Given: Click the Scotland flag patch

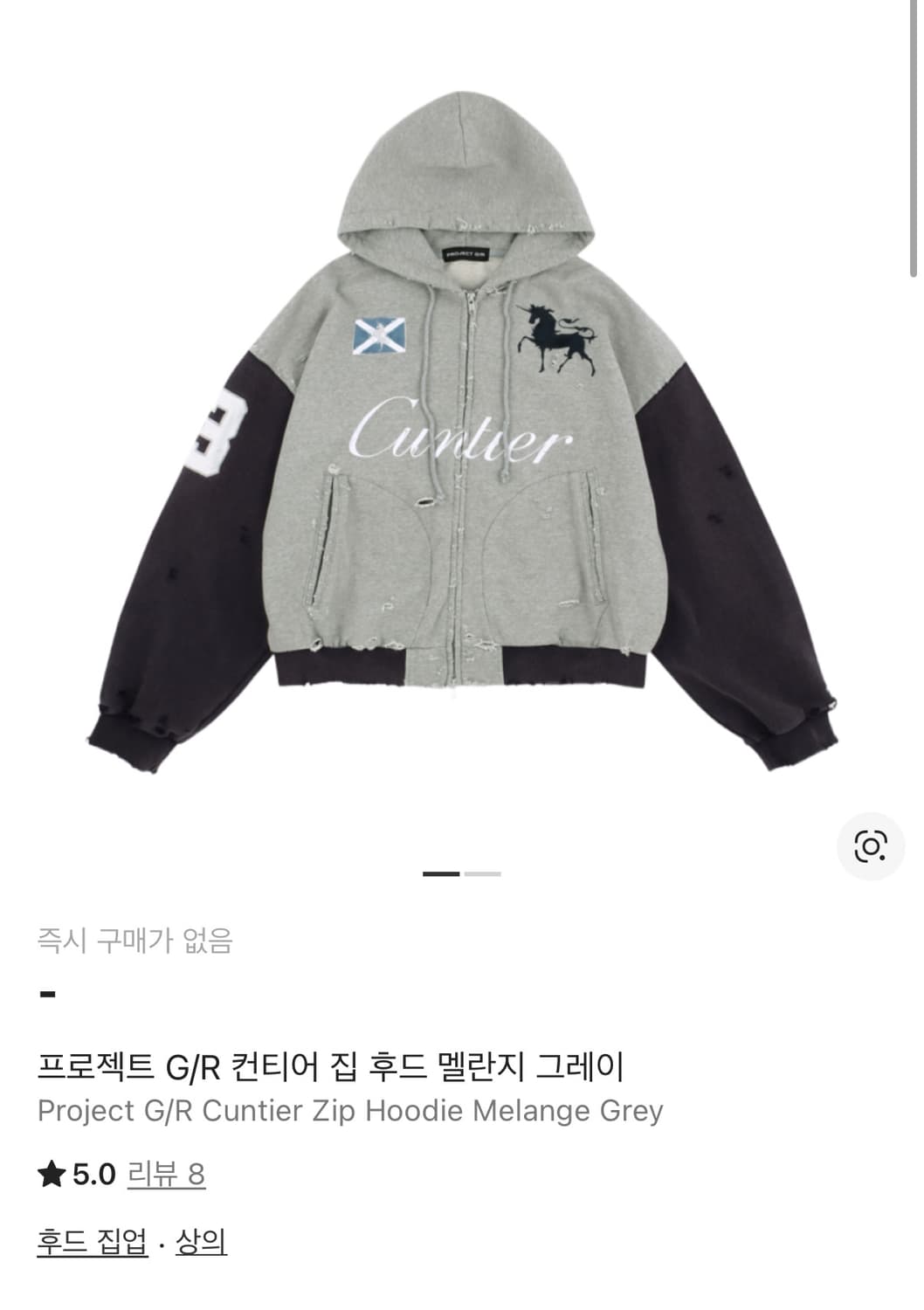Looking at the screenshot, I should 379,334.
